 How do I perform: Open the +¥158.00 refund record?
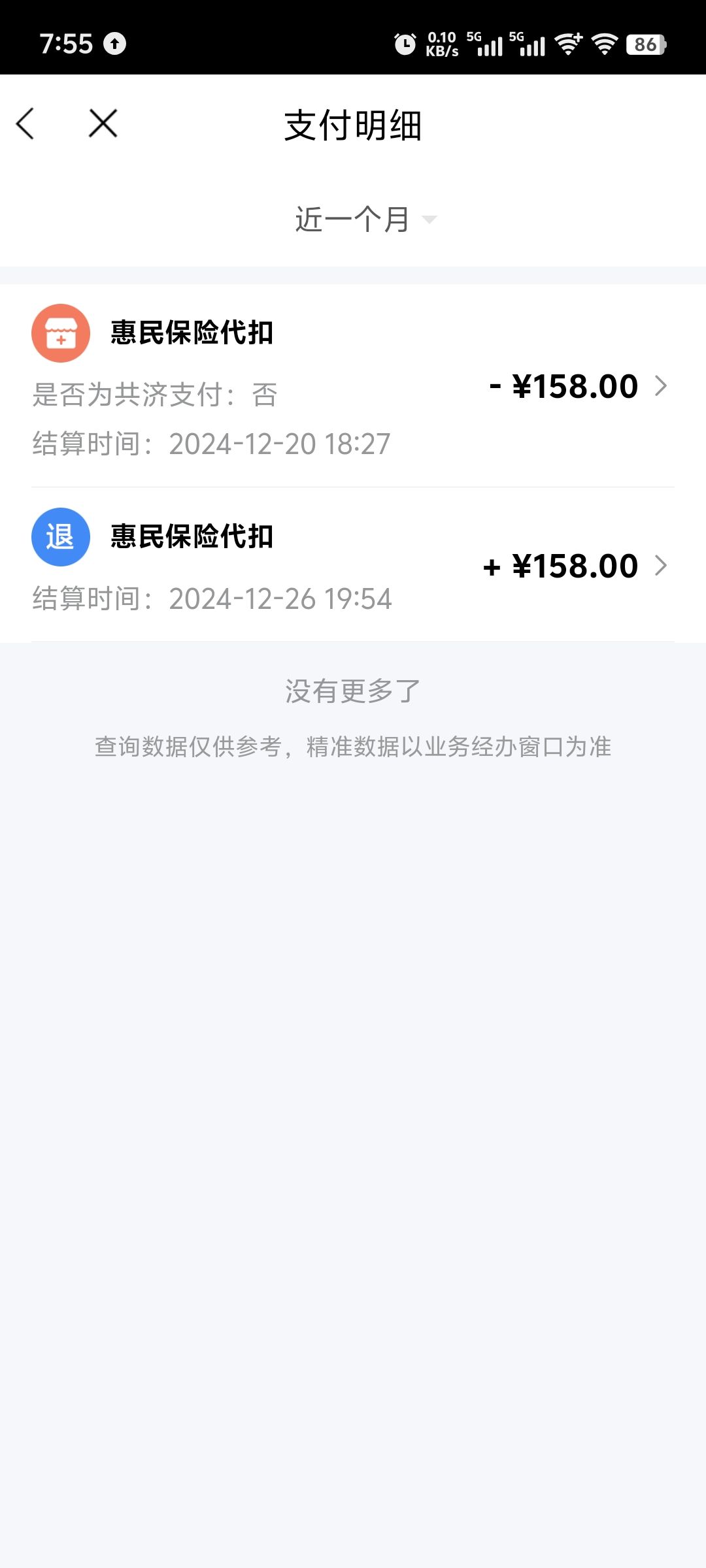tap(353, 565)
